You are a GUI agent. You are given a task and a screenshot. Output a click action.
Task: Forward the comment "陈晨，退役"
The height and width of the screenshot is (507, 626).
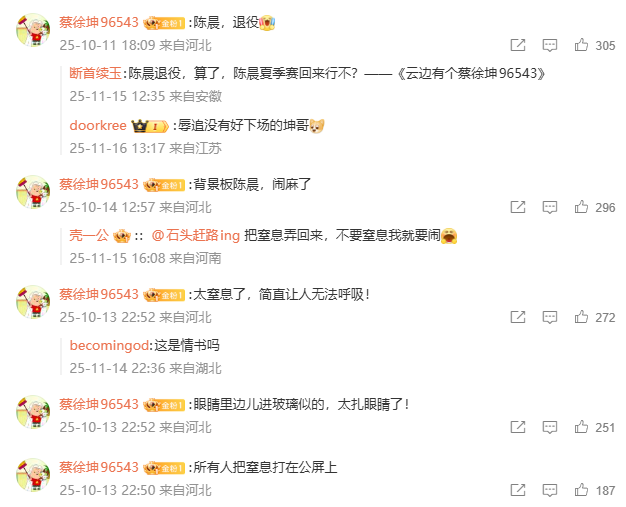click(x=518, y=45)
